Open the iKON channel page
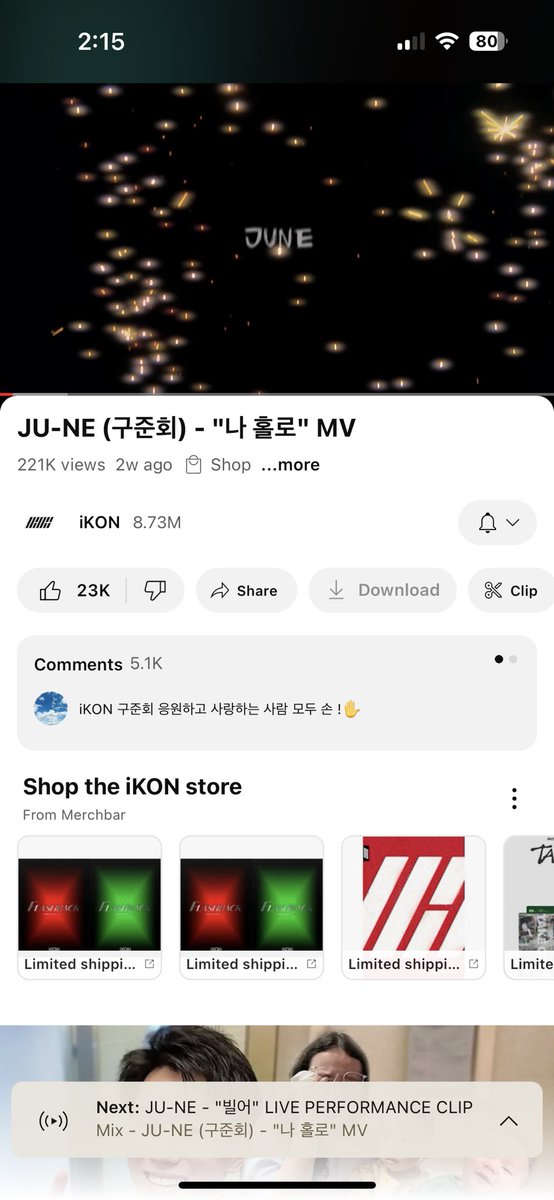Screen dimensions: 554x1200 tap(100, 522)
